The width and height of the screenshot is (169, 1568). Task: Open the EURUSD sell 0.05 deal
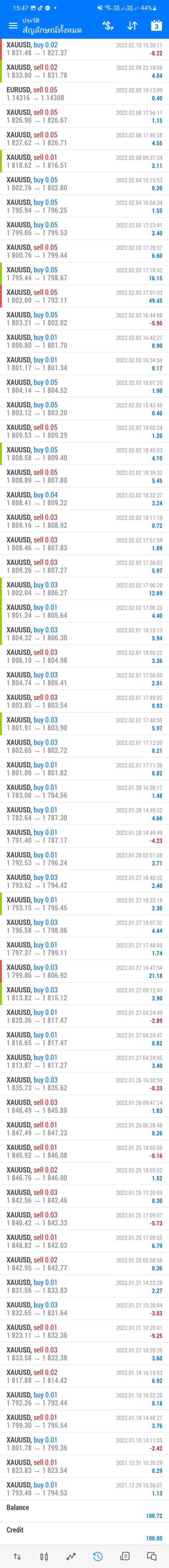[x=84, y=94]
